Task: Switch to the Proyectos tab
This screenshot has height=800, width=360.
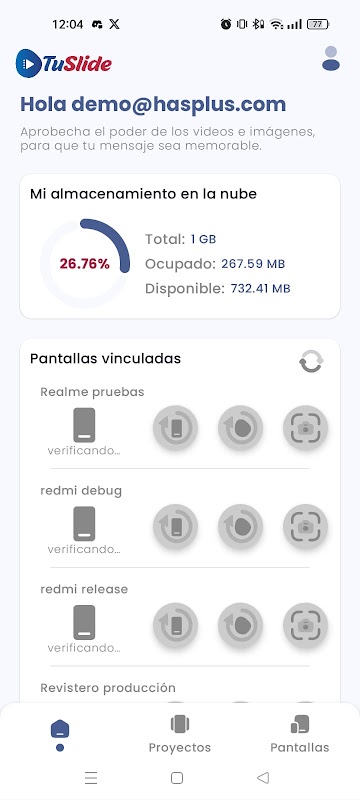Action: [x=179, y=735]
